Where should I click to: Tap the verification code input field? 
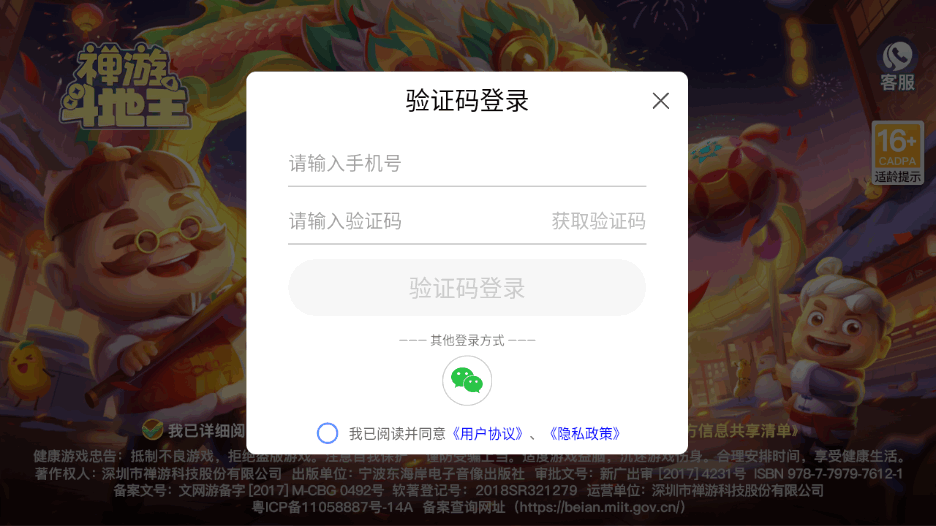click(415, 222)
